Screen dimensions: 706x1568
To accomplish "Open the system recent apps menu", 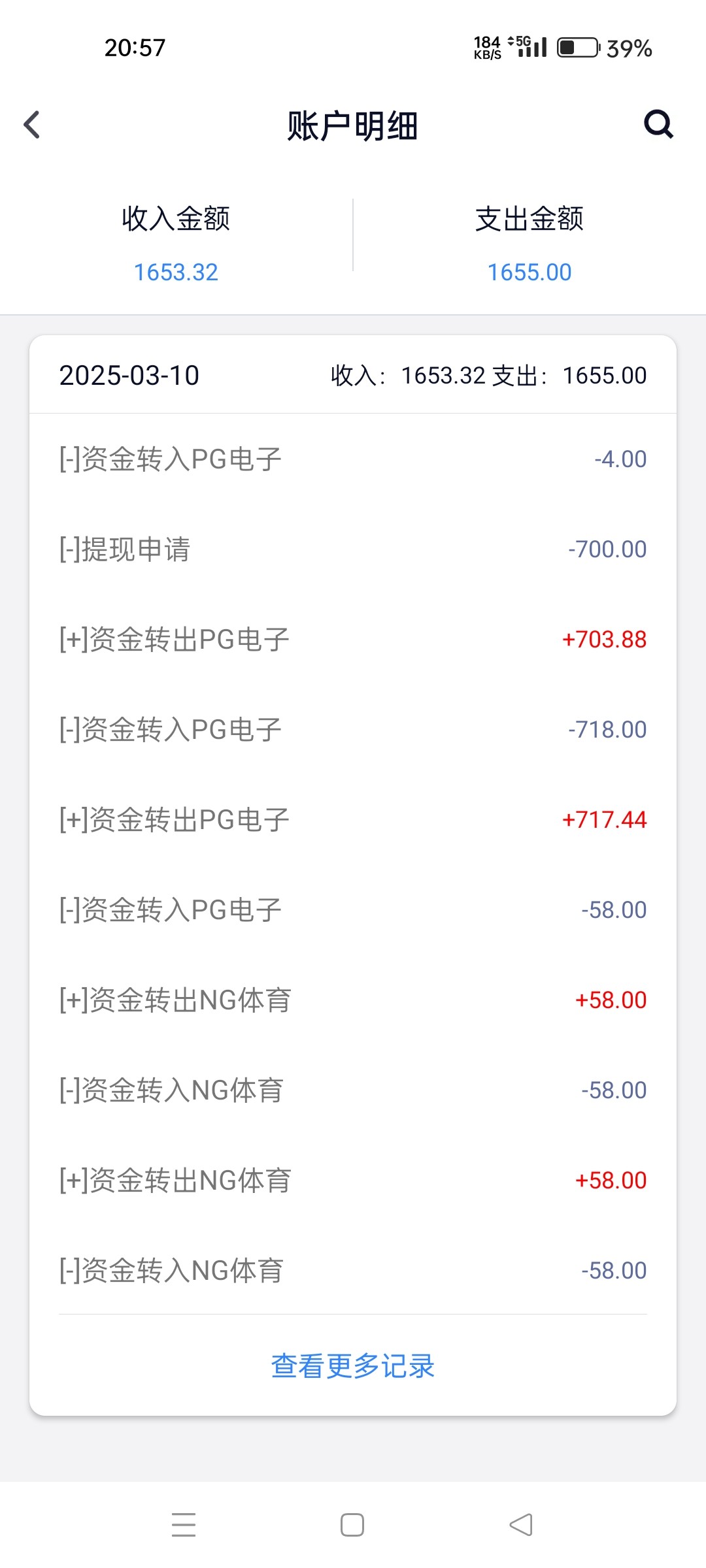I will (x=184, y=1525).
